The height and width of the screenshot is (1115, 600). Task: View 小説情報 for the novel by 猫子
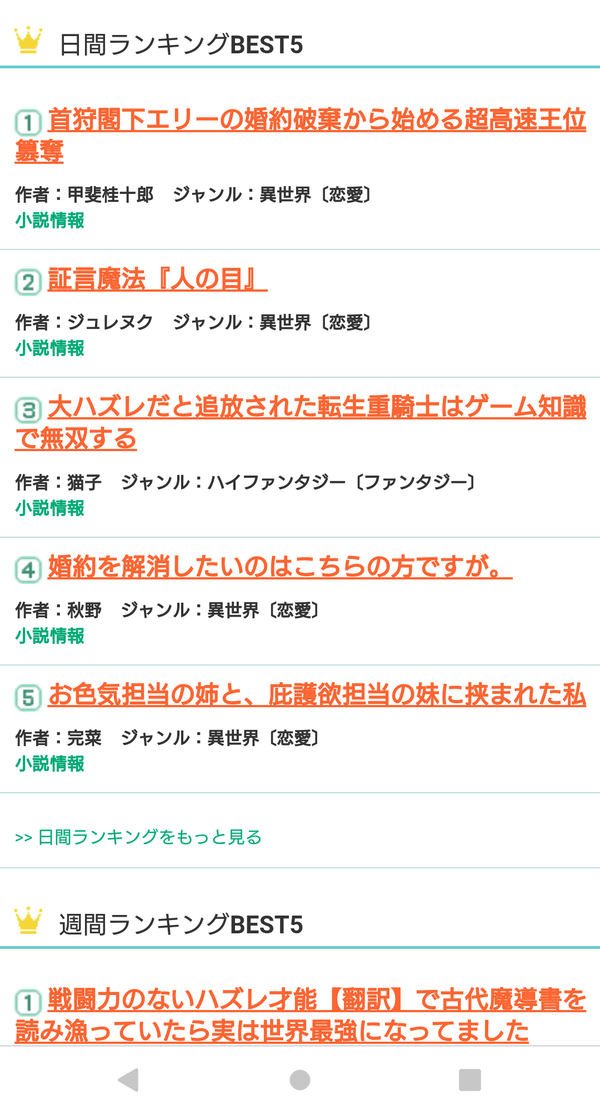click(50, 508)
